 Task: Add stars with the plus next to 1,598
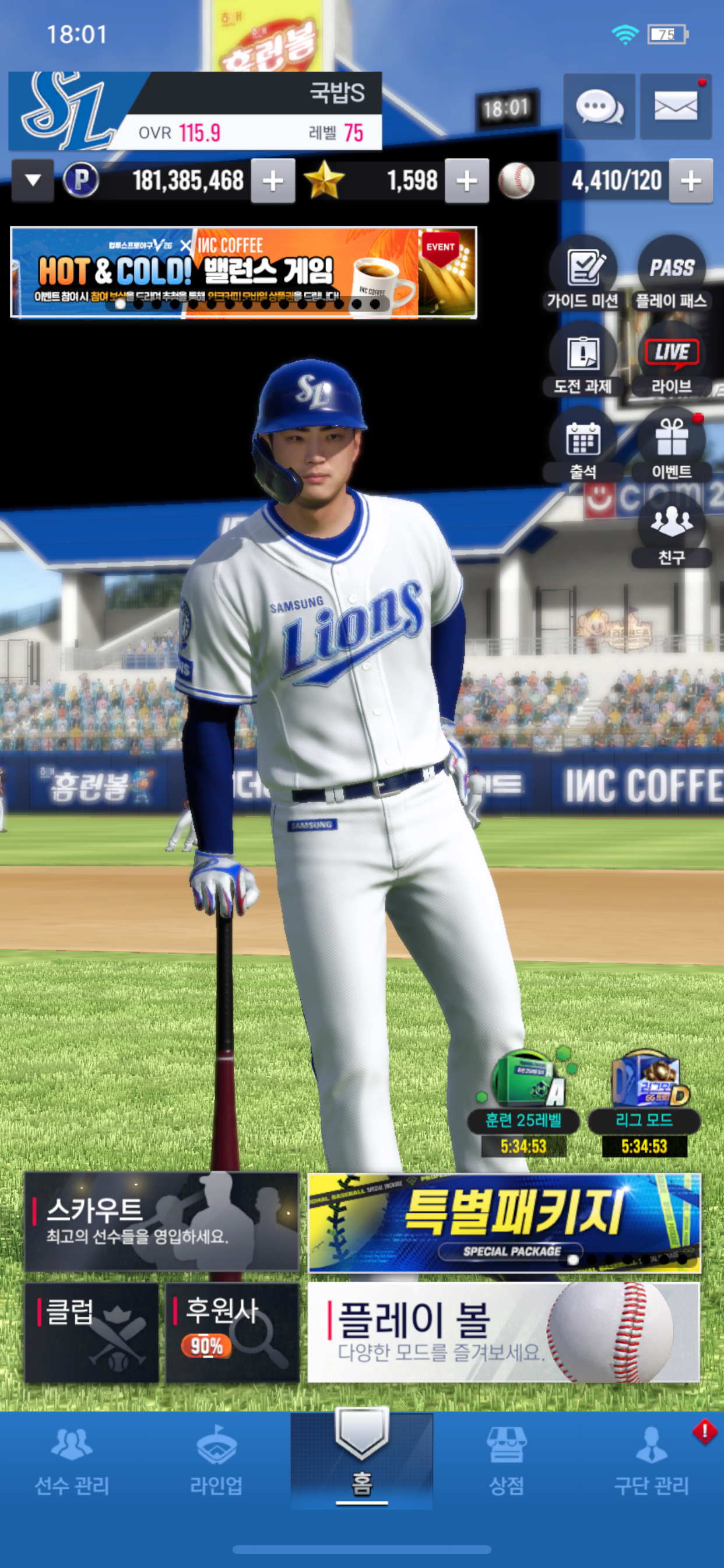tap(467, 181)
